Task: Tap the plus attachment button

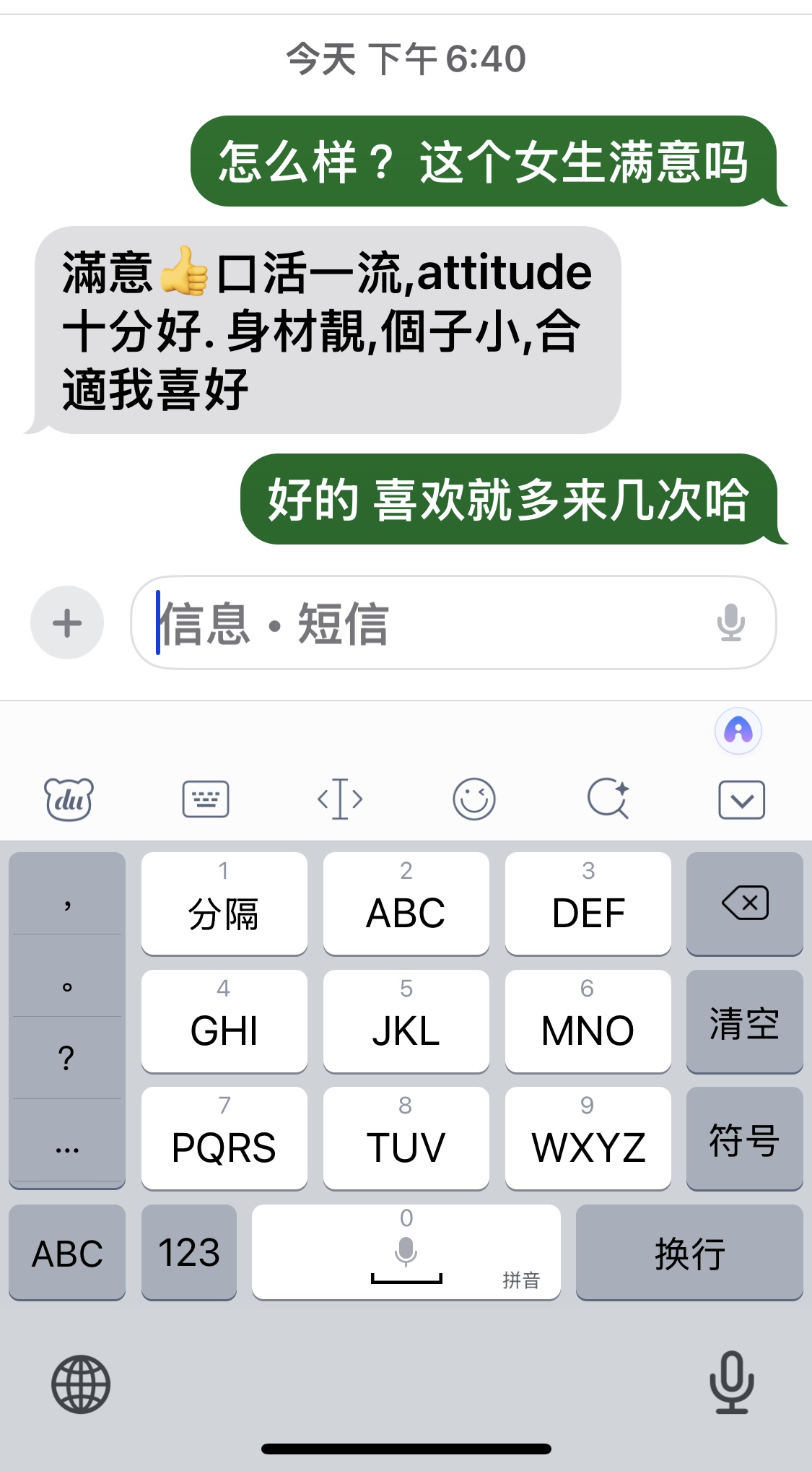Action: point(67,622)
